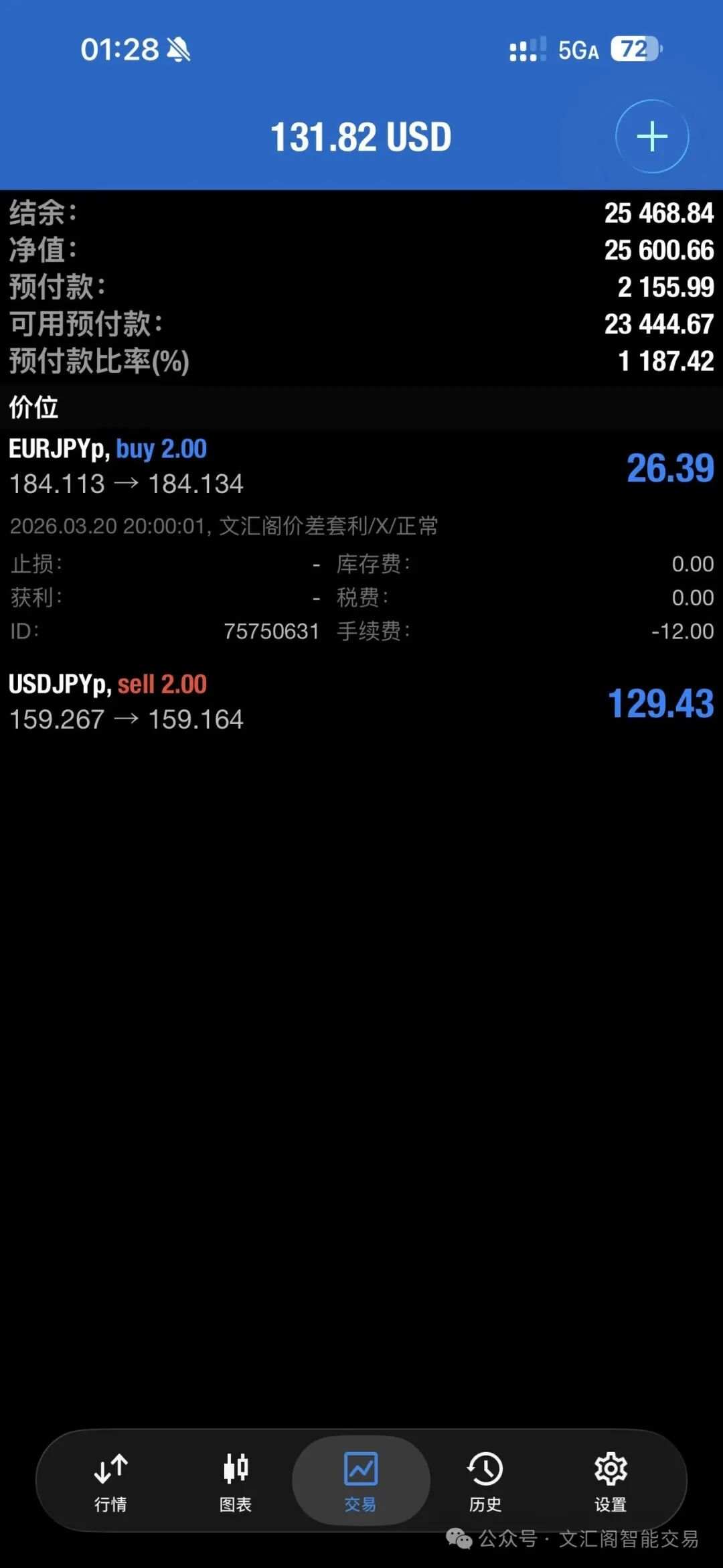Tap the 131.82 USD profit header
This screenshot has width=723, height=1568.
click(x=361, y=136)
